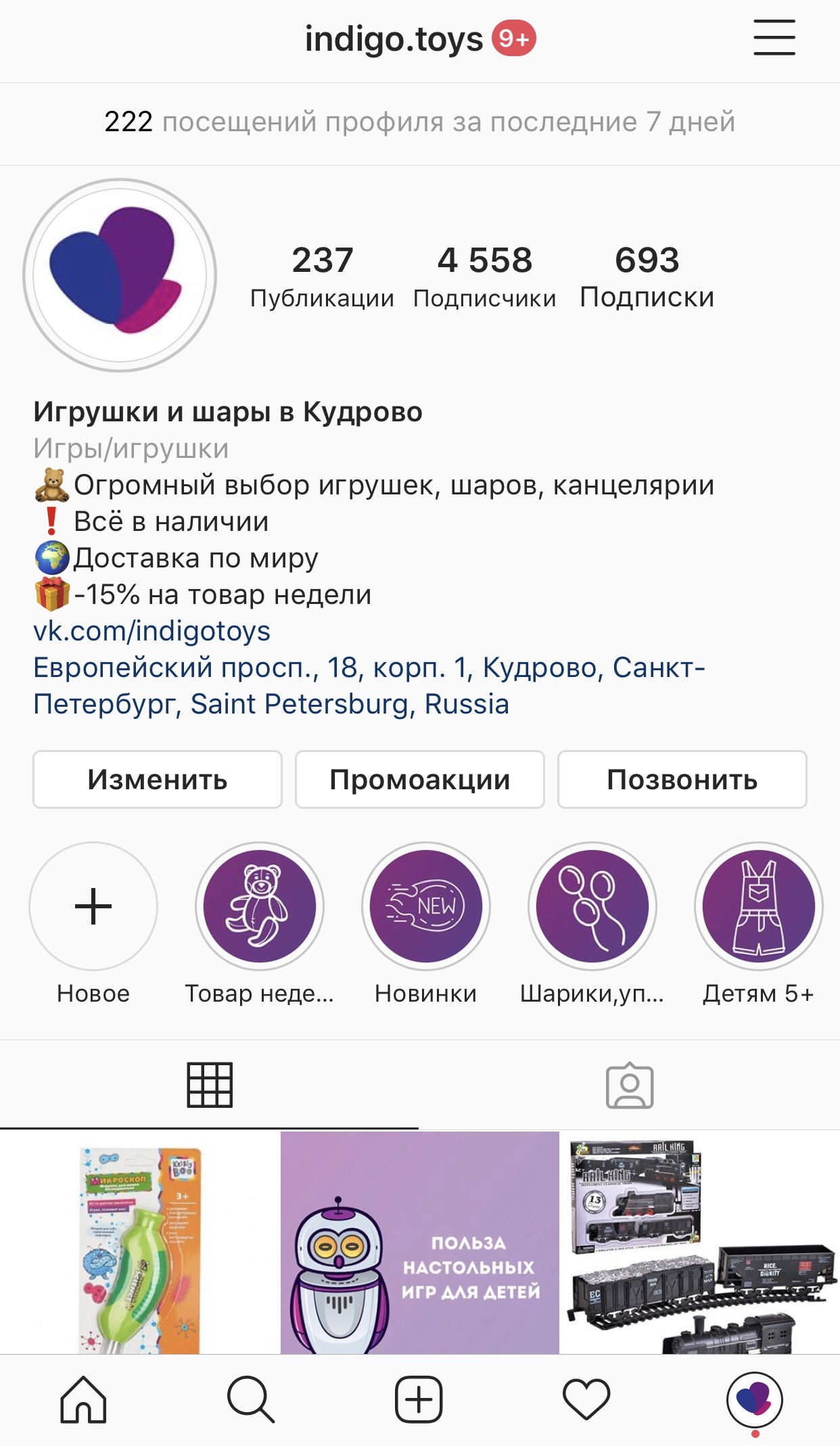Tap Позвонить to call the store

[x=682, y=779]
